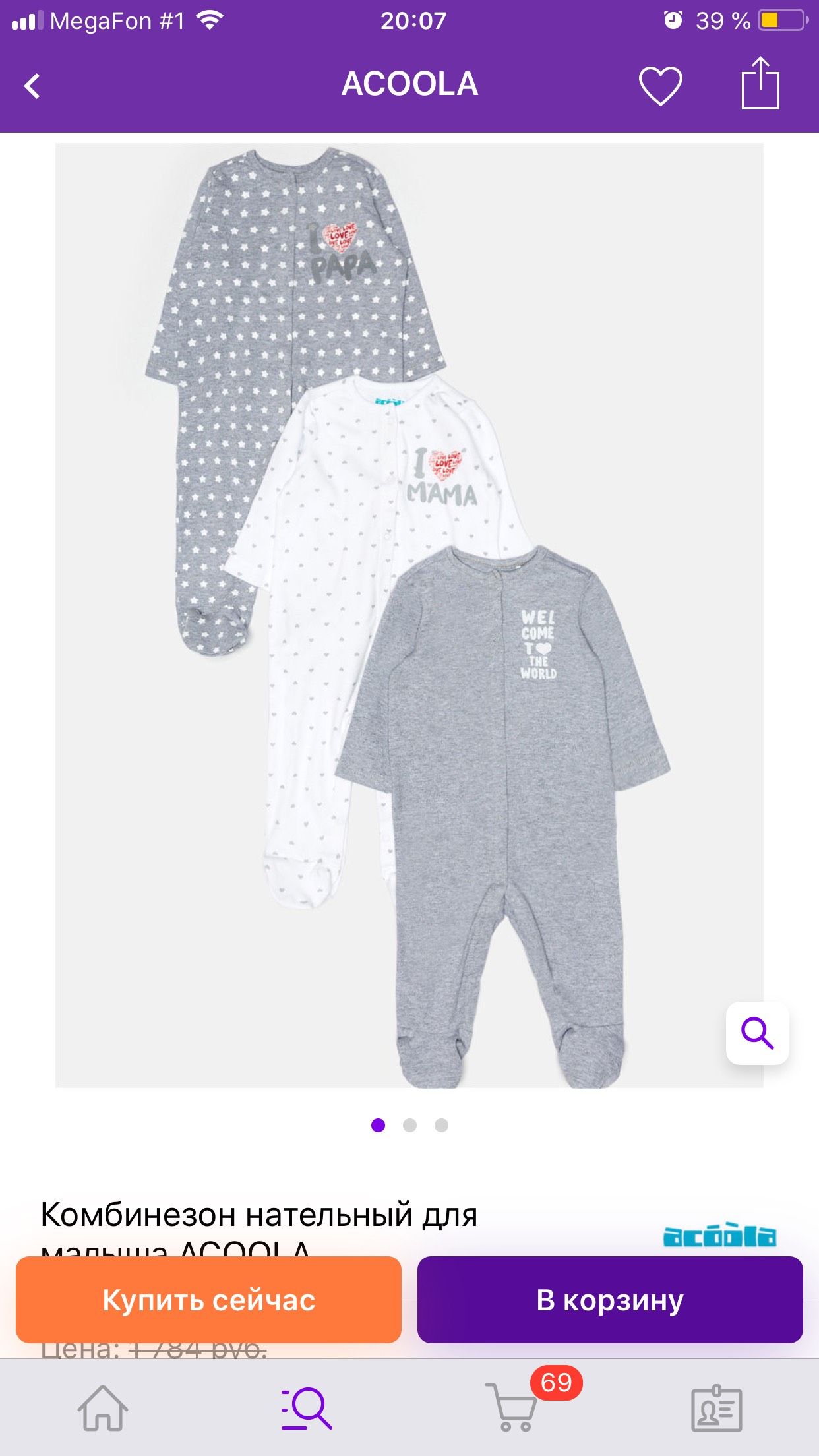Open the home tab
This screenshot has width=819, height=1456.
coord(103,1409)
